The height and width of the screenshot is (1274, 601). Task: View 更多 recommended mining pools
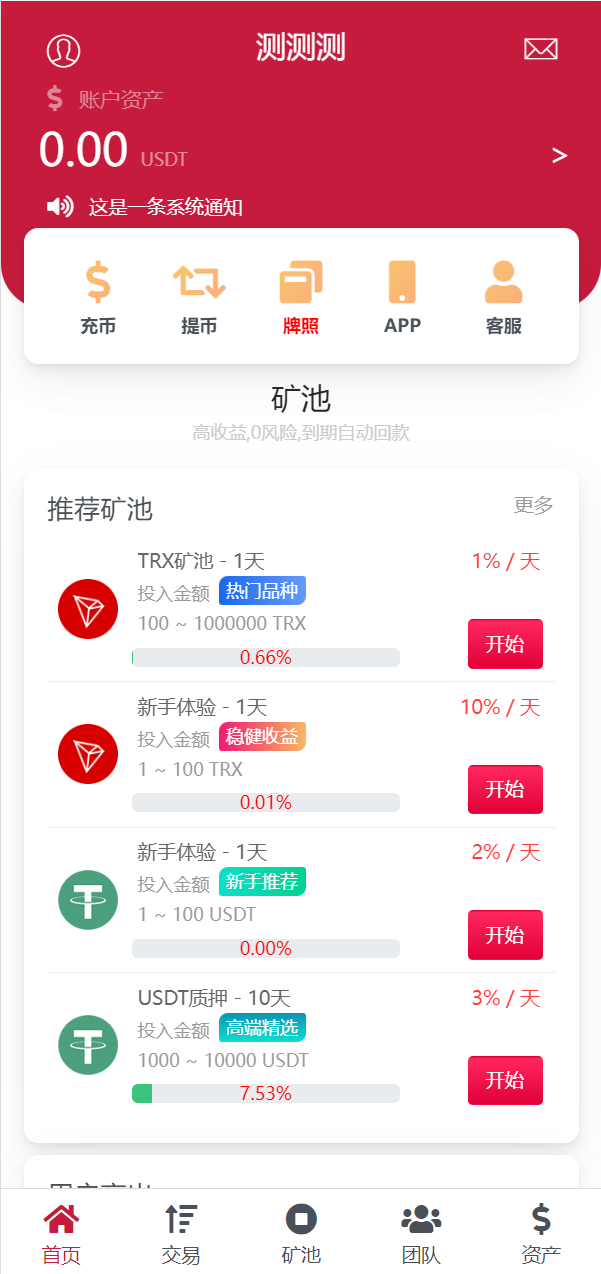pos(533,506)
